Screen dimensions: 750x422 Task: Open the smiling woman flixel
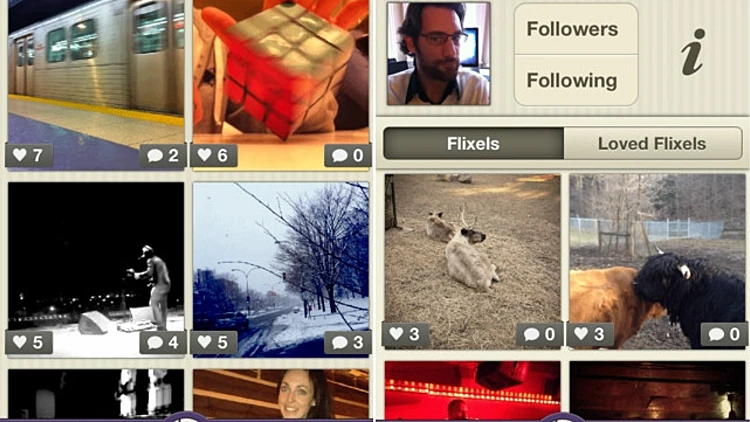(280, 396)
